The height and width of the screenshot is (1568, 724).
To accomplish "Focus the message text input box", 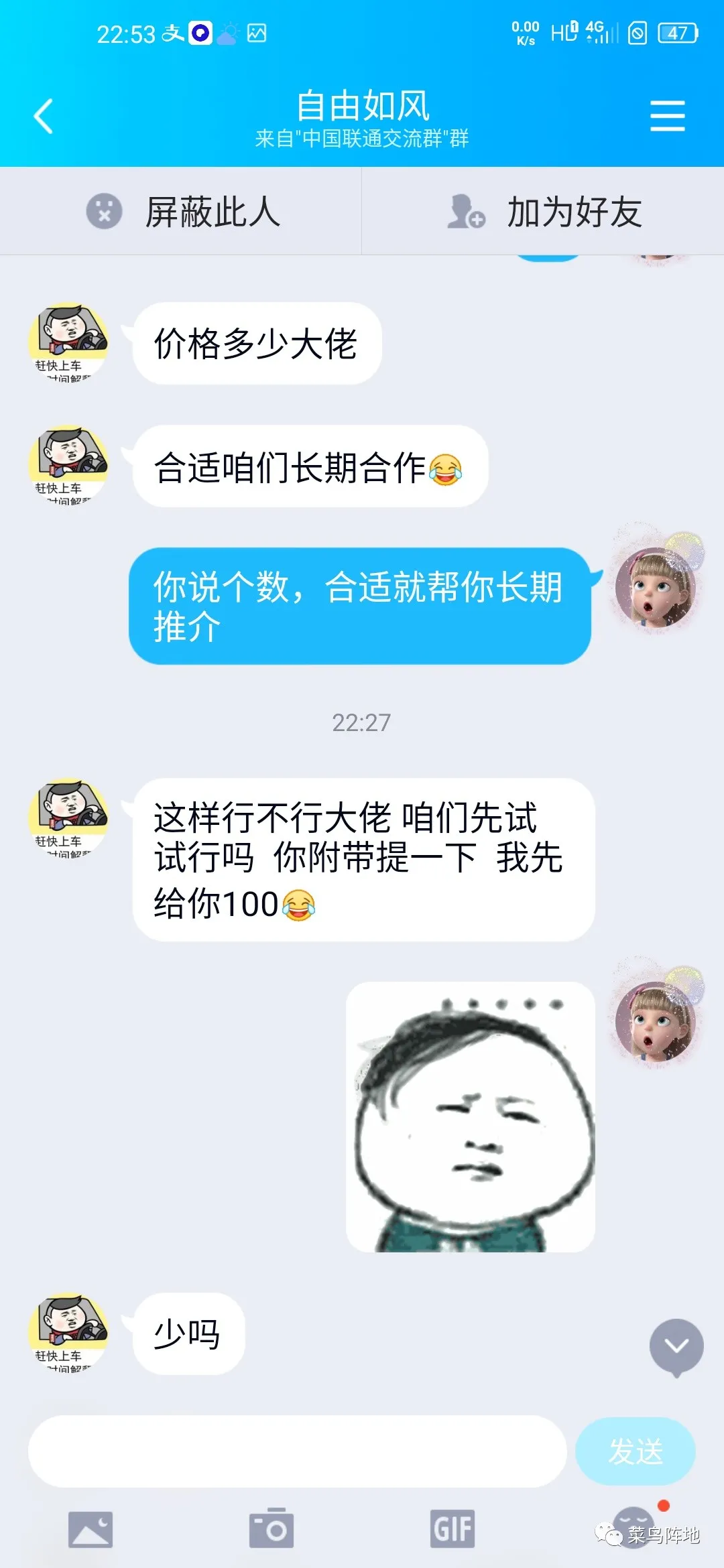I will tap(297, 1451).
